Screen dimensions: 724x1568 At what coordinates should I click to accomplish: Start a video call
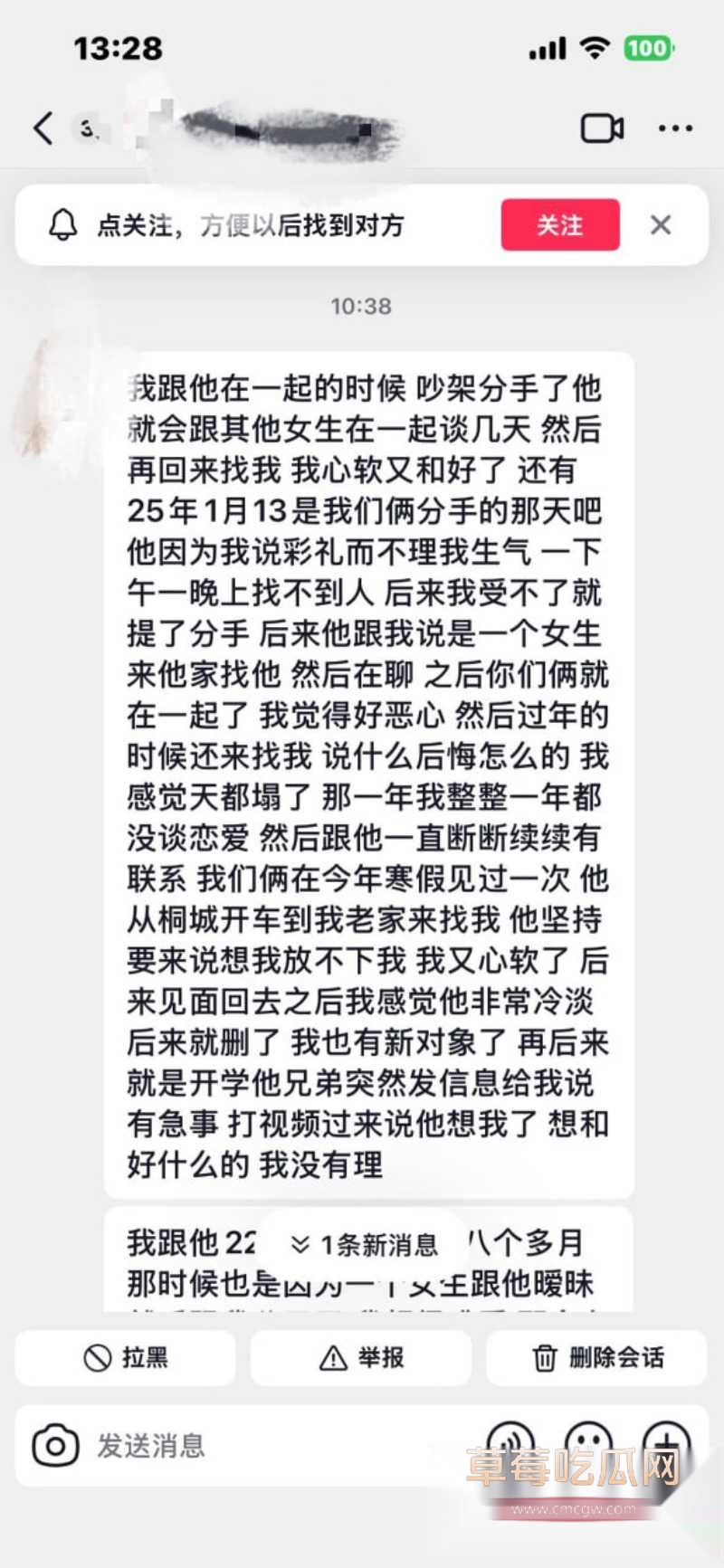coord(602,128)
